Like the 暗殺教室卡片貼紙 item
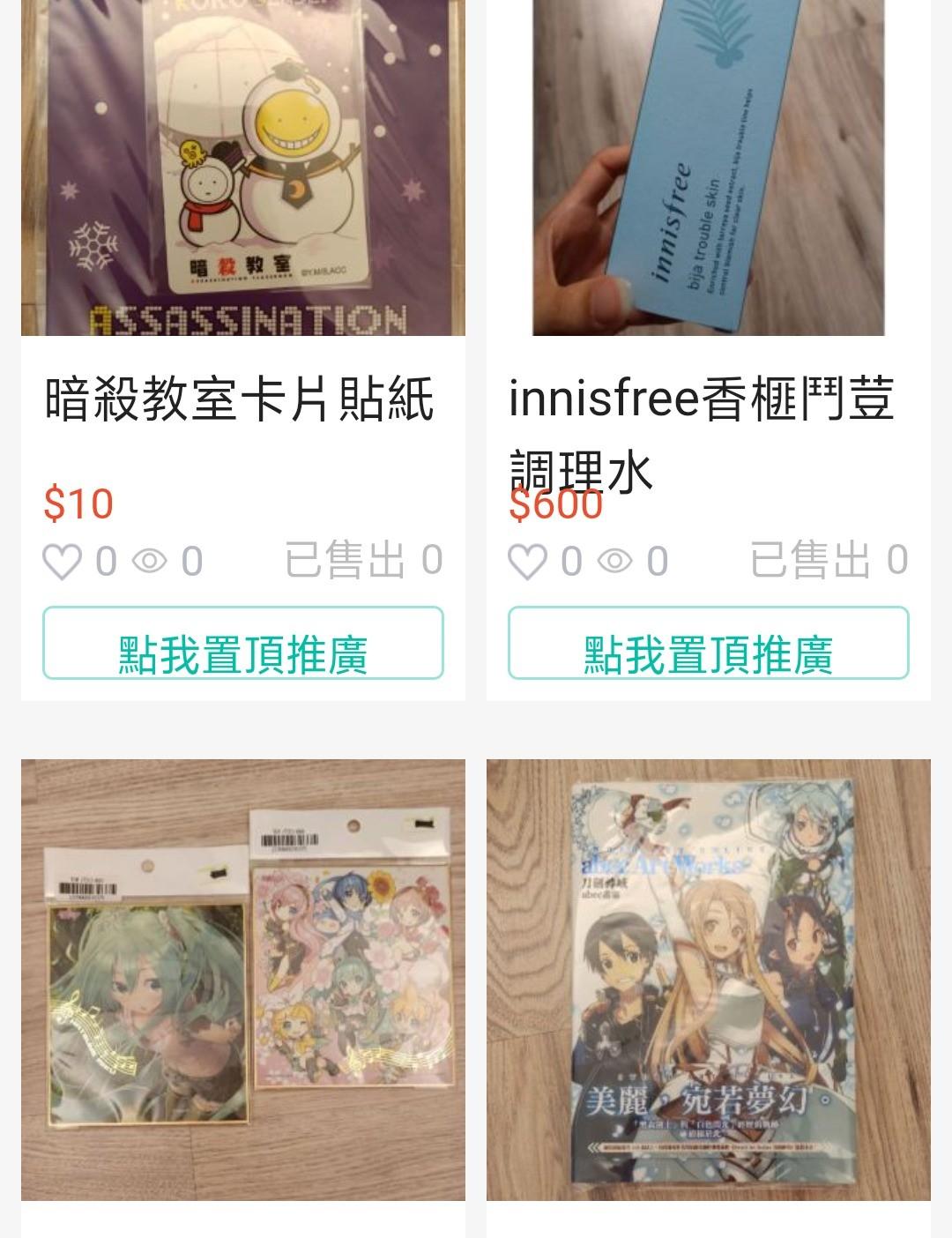Image resolution: width=952 pixels, height=1238 pixels. click(63, 562)
